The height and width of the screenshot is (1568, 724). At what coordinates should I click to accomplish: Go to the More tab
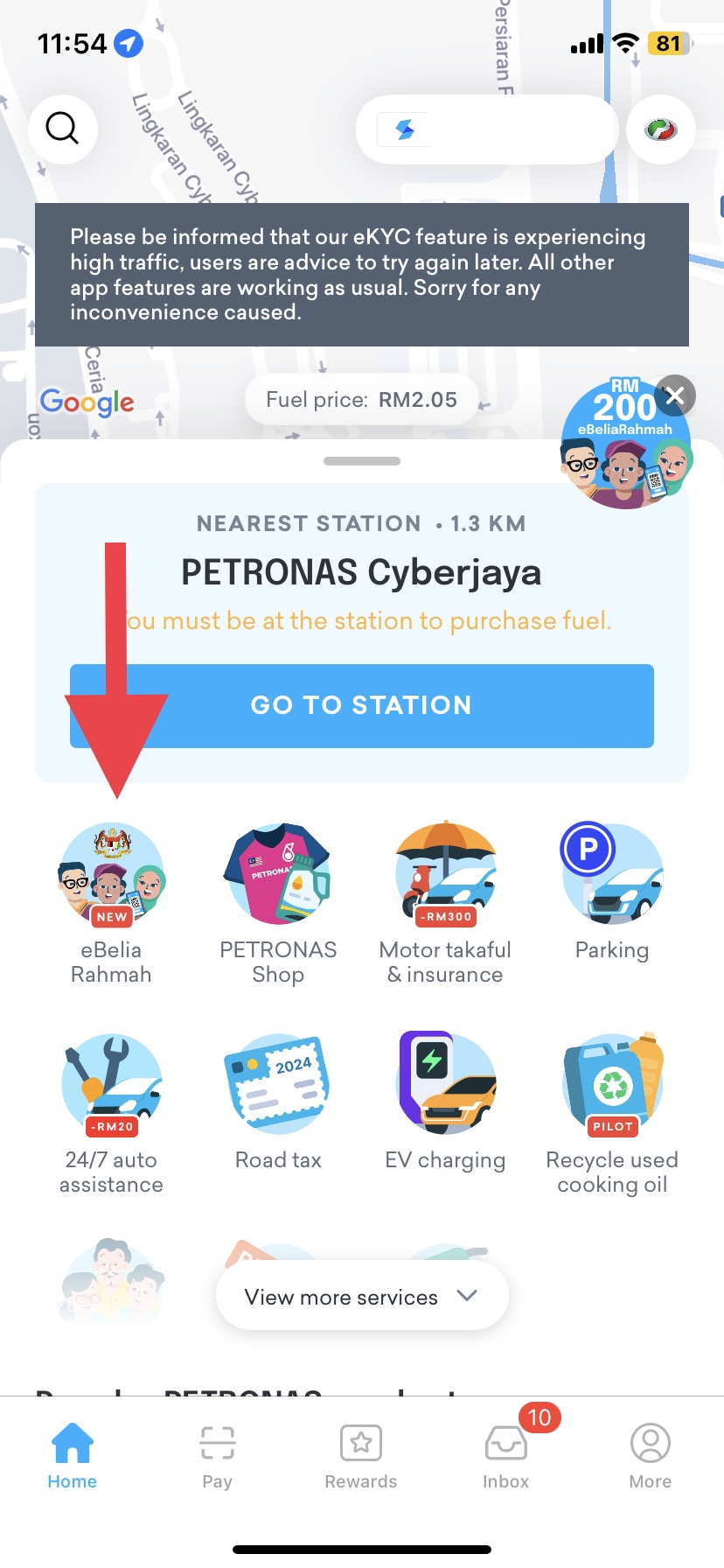pos(651,1457)
